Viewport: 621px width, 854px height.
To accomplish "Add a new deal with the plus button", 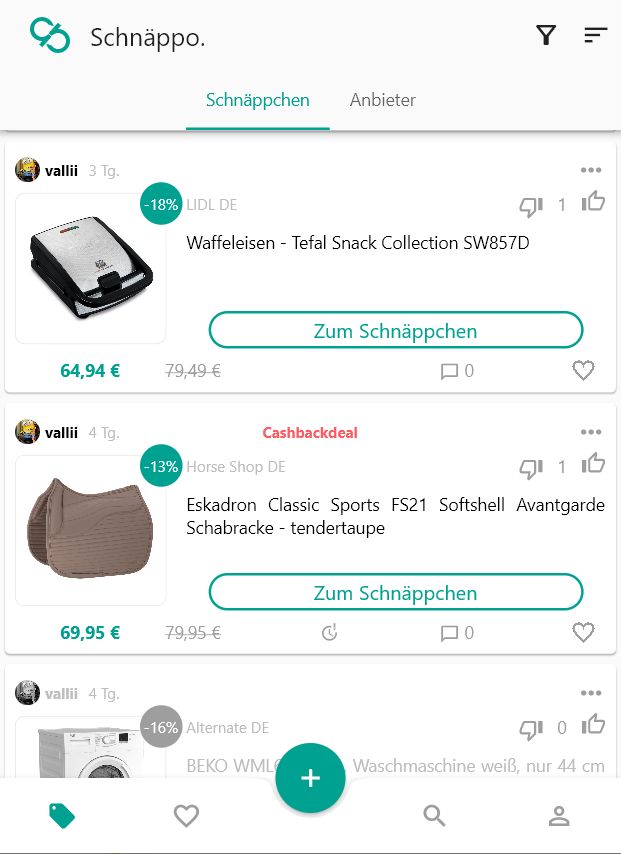I will coord(310,778).
